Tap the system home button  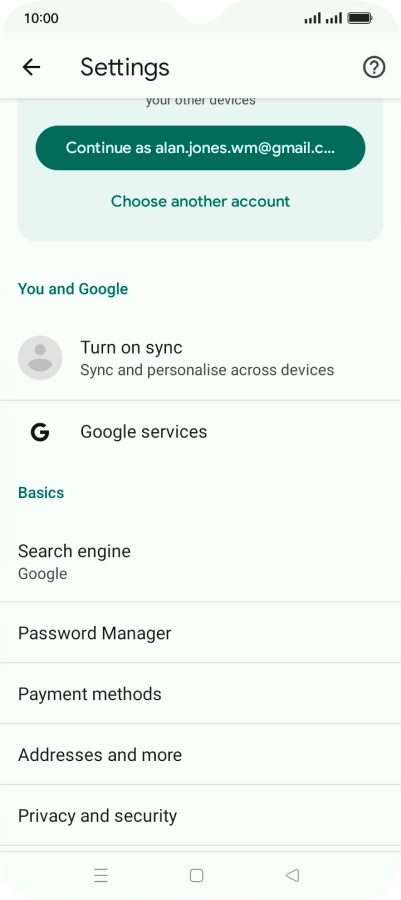196,875
